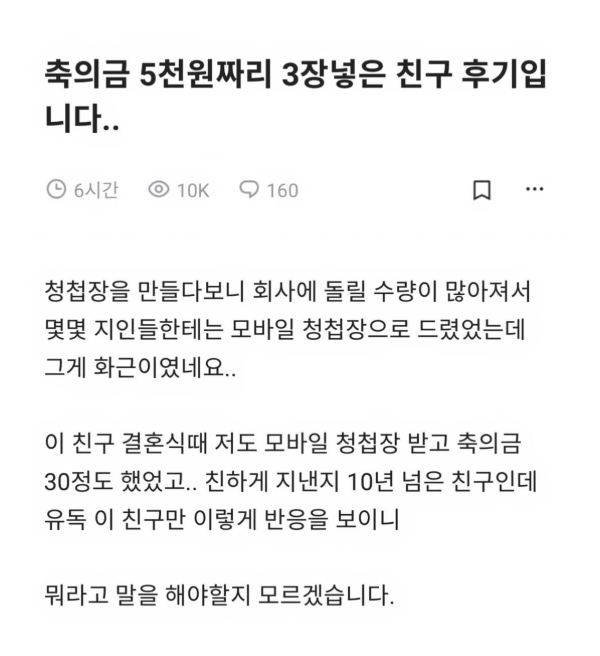Open the three-dot overflow menu

pos(534,189)
